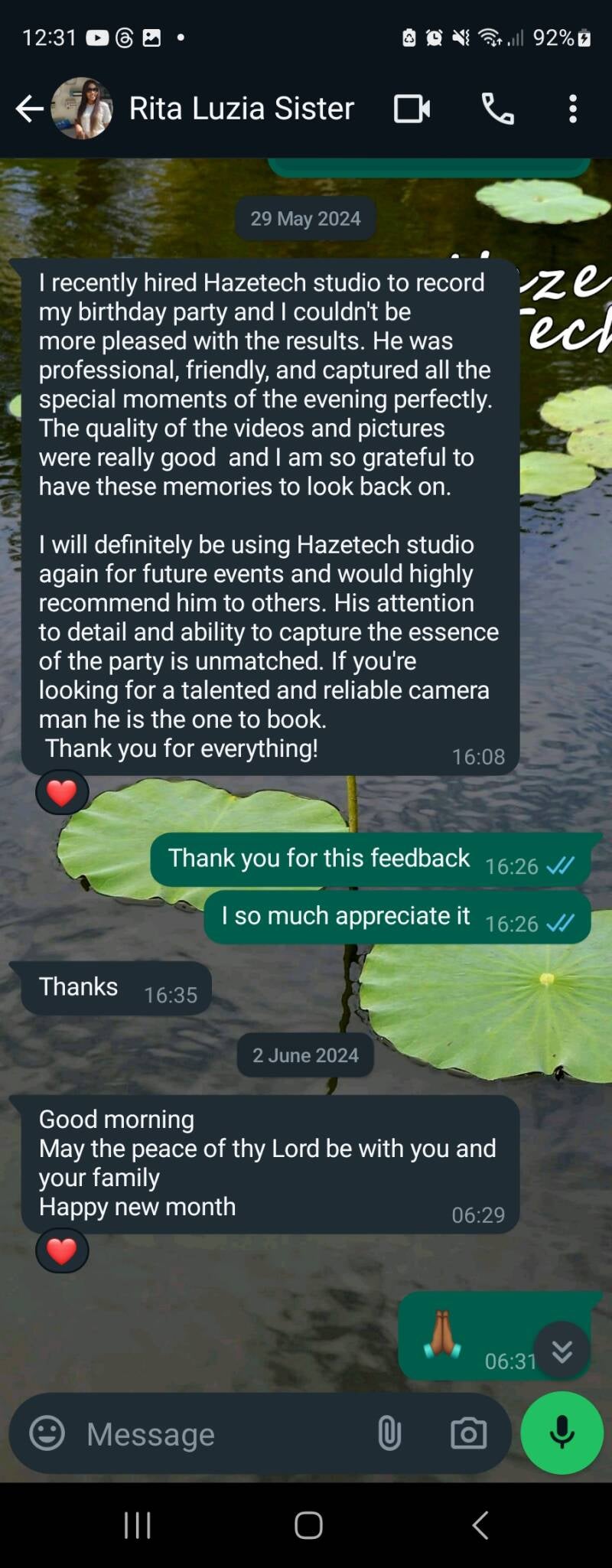Screen dimensions: 612x1568
Task: Open recent apps from navigation bar
Action: tap(138, 1525)
